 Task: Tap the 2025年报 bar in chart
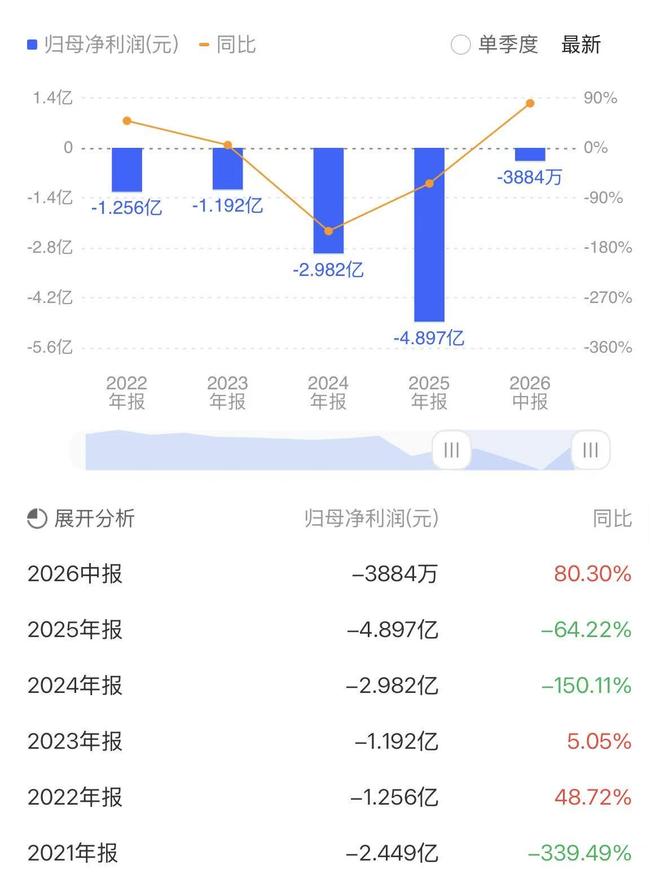(429, 234)
